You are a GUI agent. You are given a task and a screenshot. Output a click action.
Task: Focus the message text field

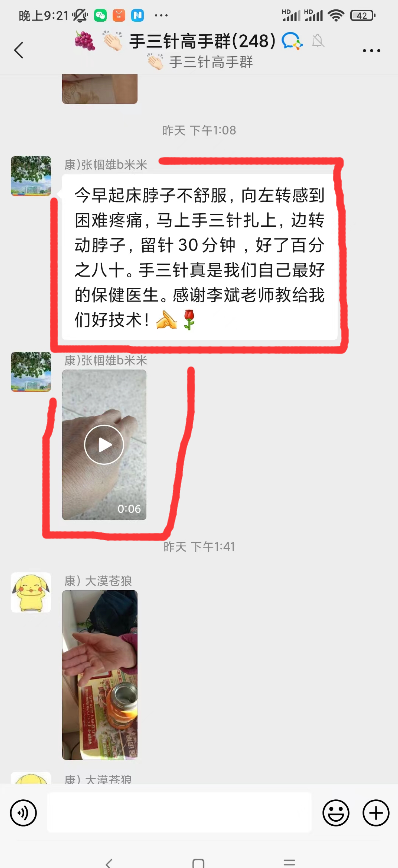pyautogui.click(x=179, y=812)
